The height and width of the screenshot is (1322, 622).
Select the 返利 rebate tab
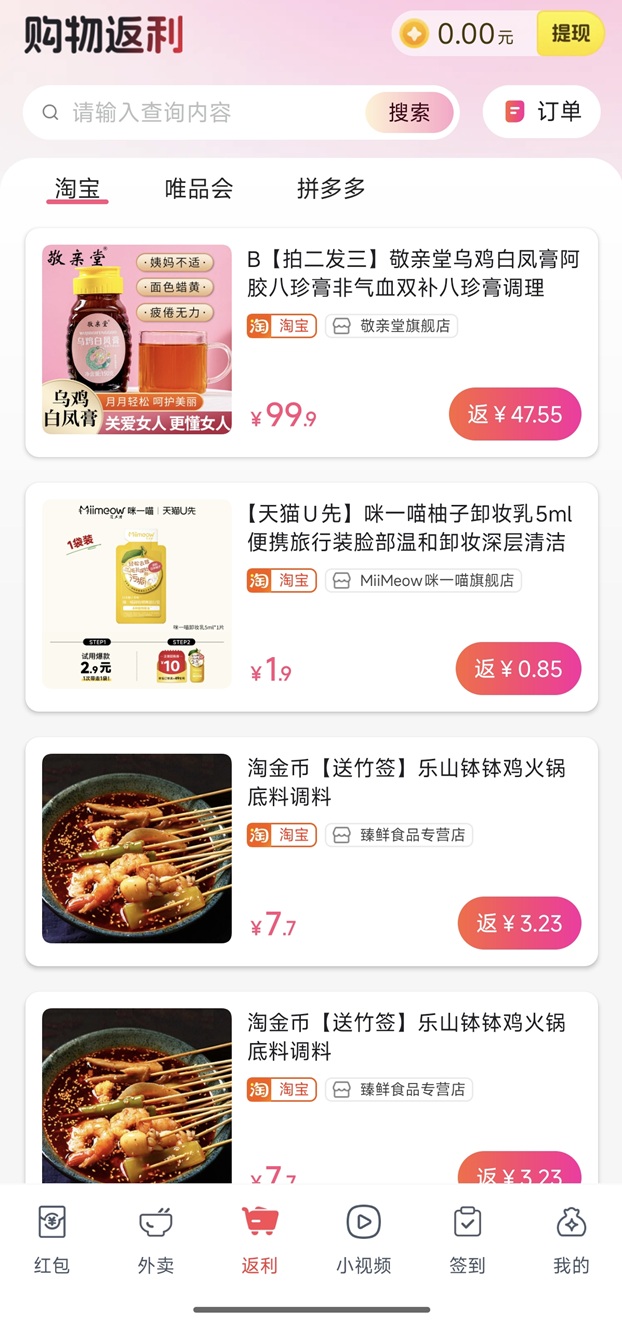click(x=259, y=1240)
